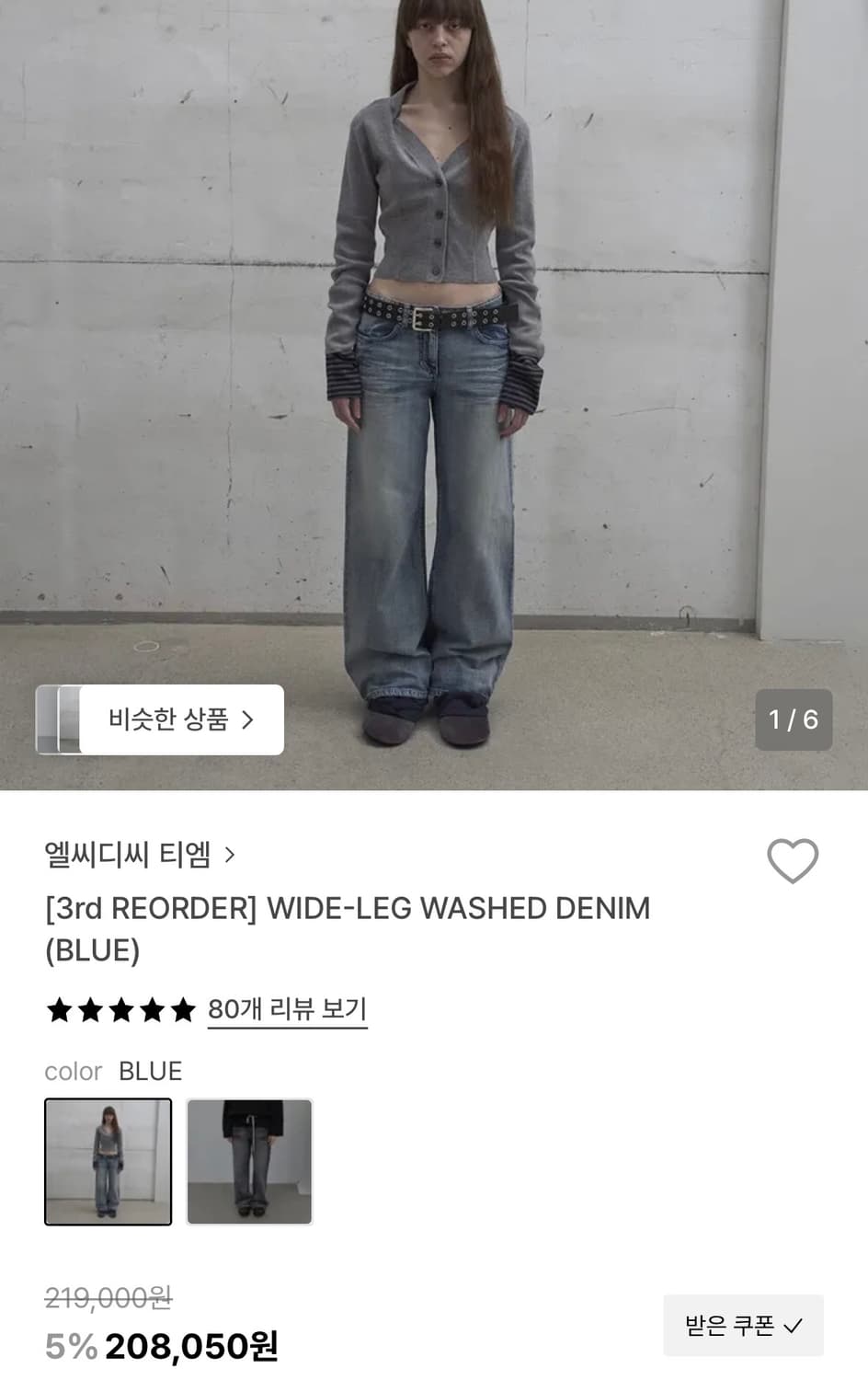The image size is (868, 1380).
Task: Open the 비슷한 상품 similar products panel
Action: click(x=158, y=719)
